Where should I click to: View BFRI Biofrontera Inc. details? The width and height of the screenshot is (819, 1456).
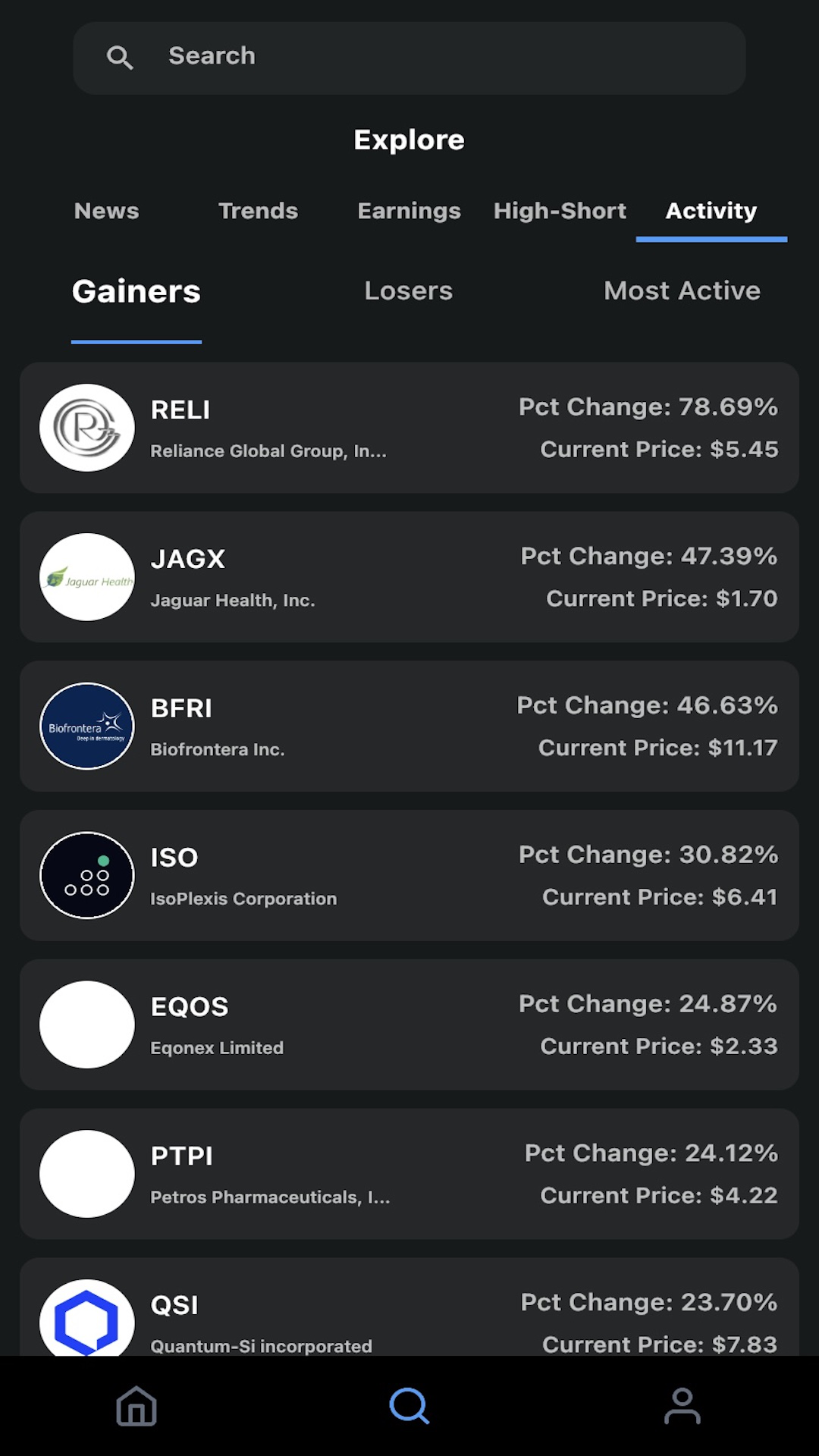click(x=409, y=726)
